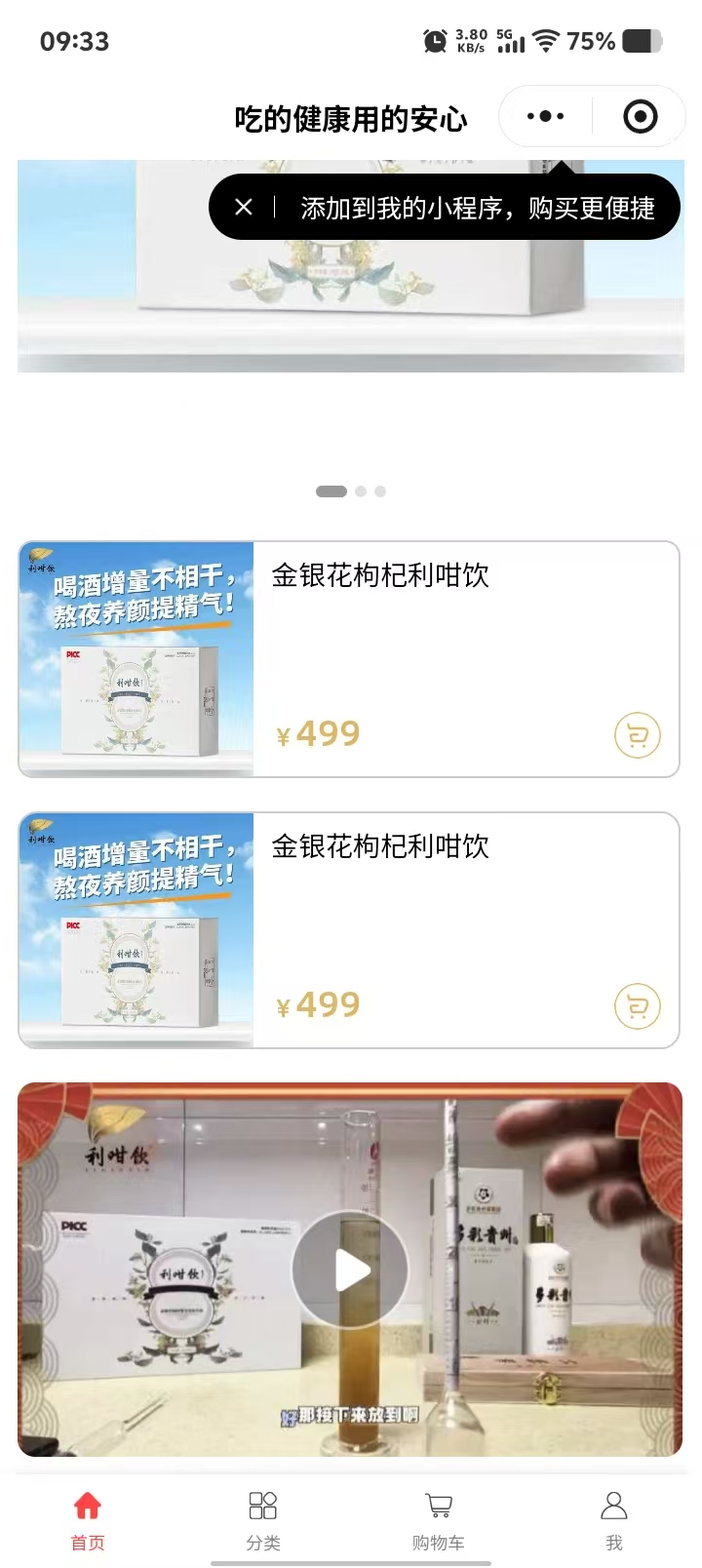Dismiss the 添加到我的小程序 tooltip
This screenshot has height=1568, width=702.
(244, 207)
